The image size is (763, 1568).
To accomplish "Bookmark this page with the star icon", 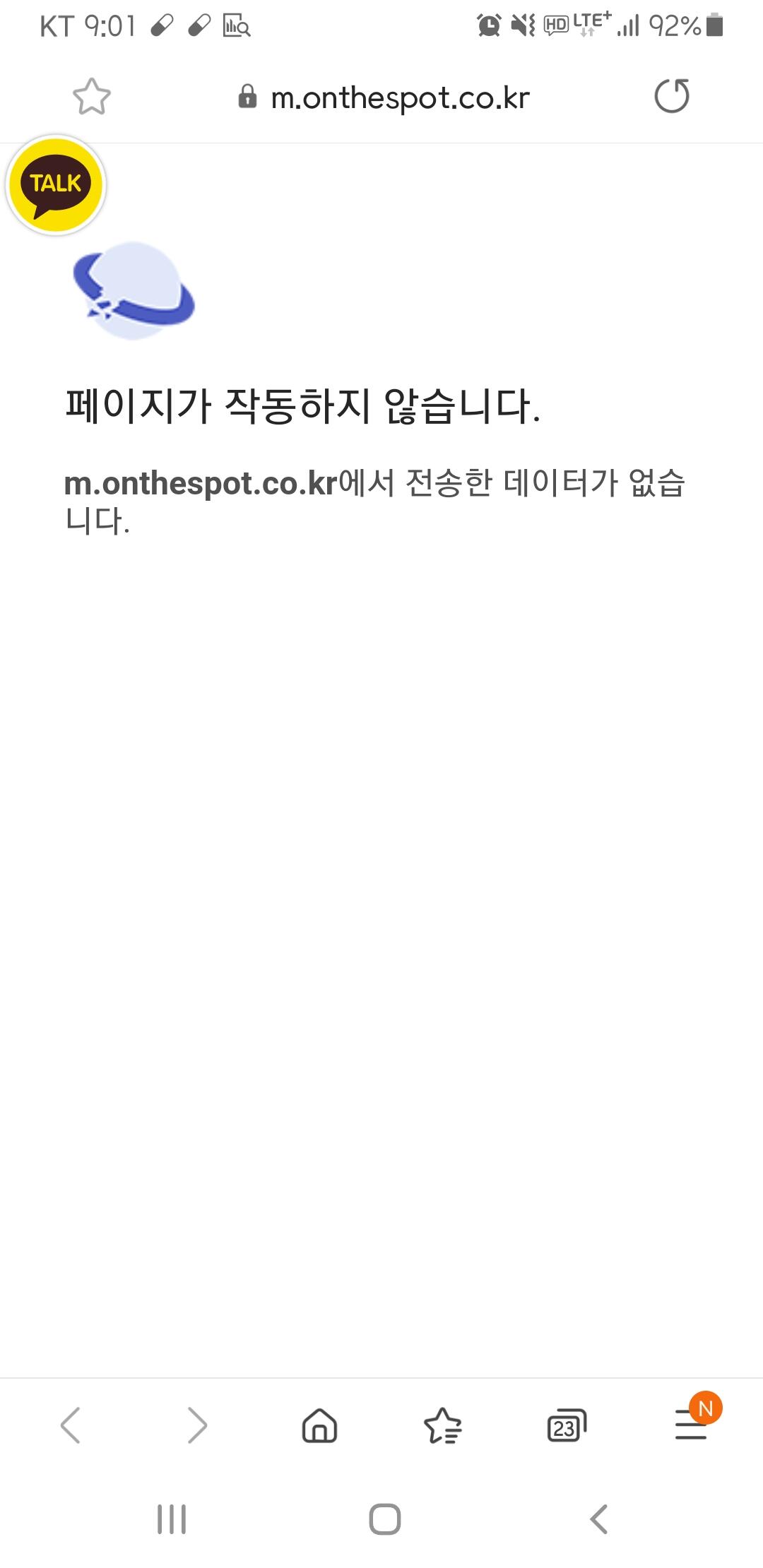I will 92,97.
